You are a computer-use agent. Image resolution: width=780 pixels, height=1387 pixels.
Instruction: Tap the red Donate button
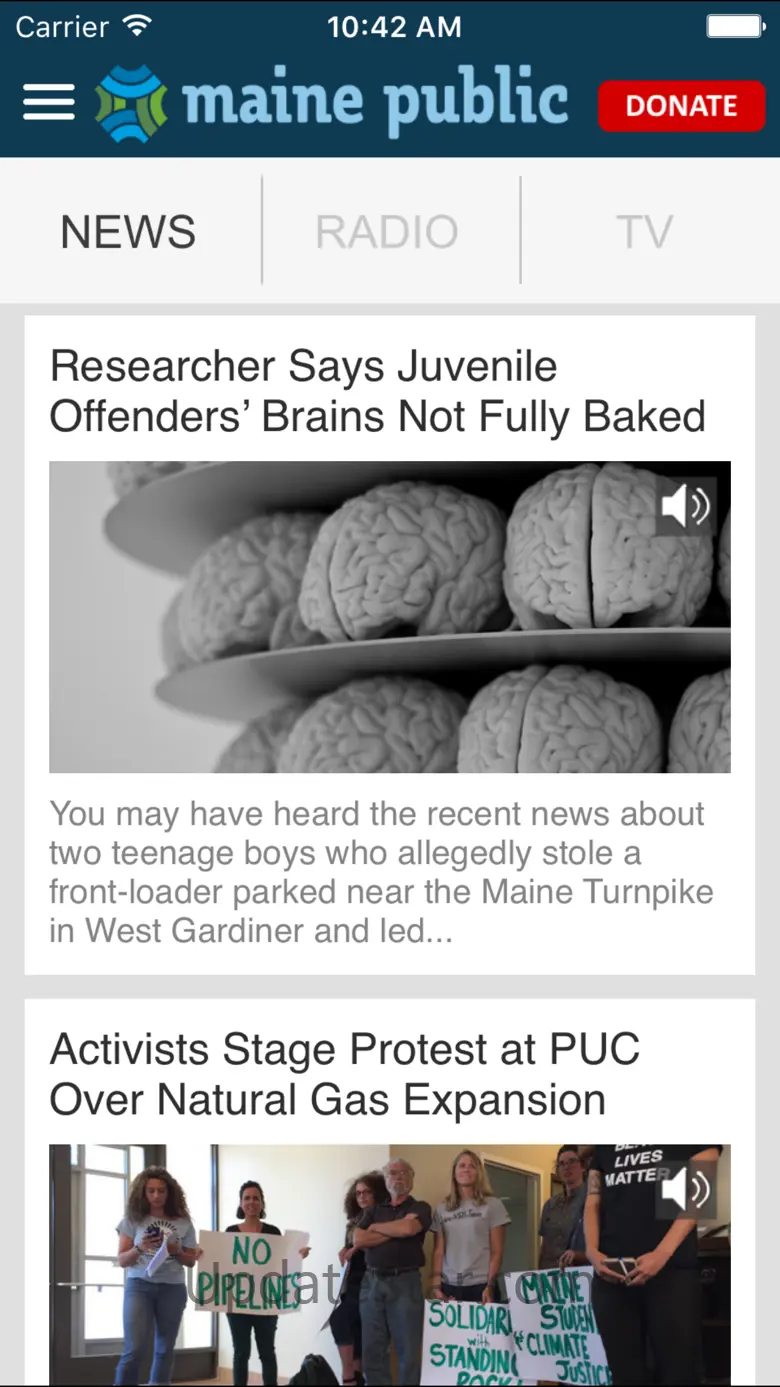tap(681, 106)
